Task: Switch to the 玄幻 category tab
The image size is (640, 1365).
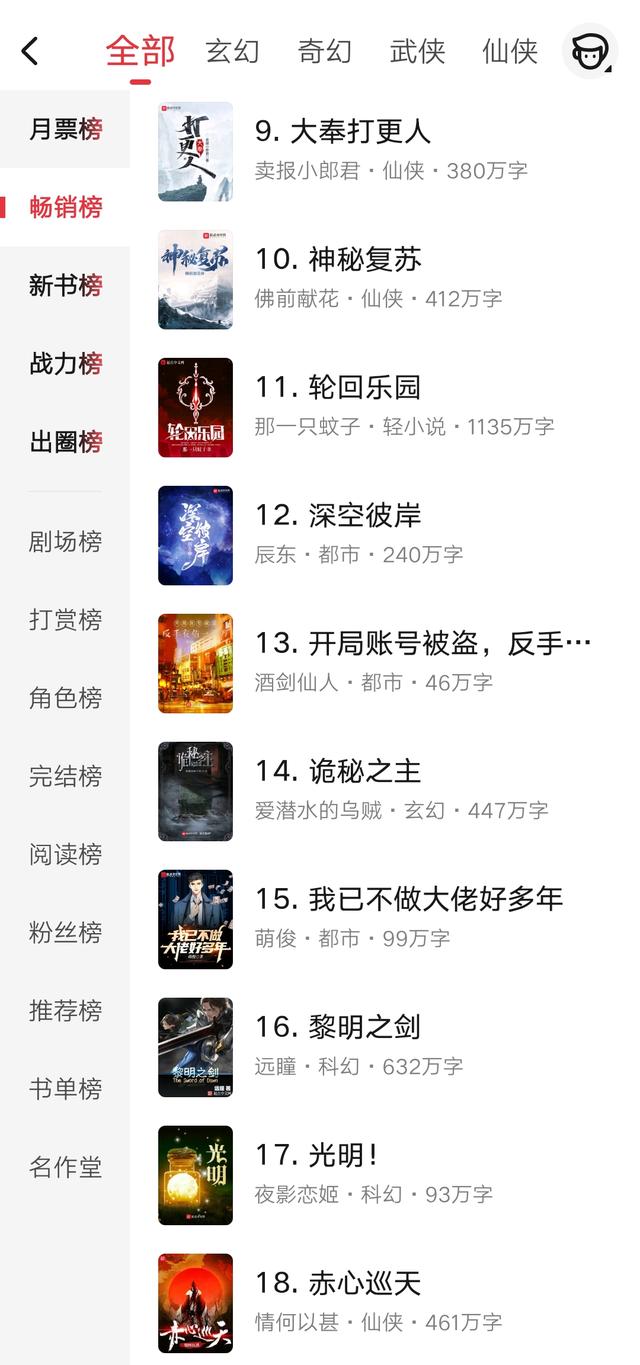Action: (232, 51)
